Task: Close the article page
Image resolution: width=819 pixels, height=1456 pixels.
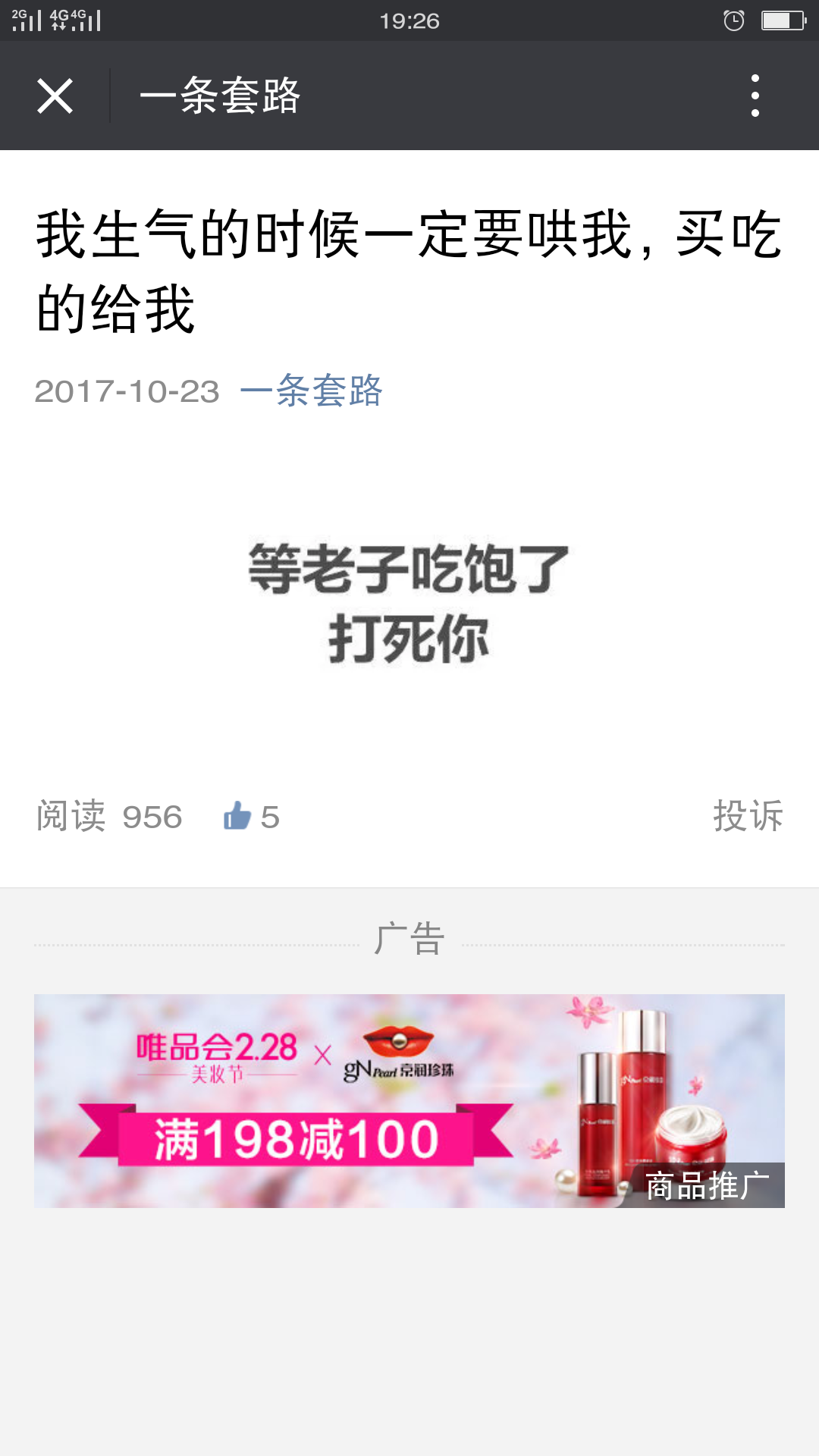Action: (x=55, y=96)
